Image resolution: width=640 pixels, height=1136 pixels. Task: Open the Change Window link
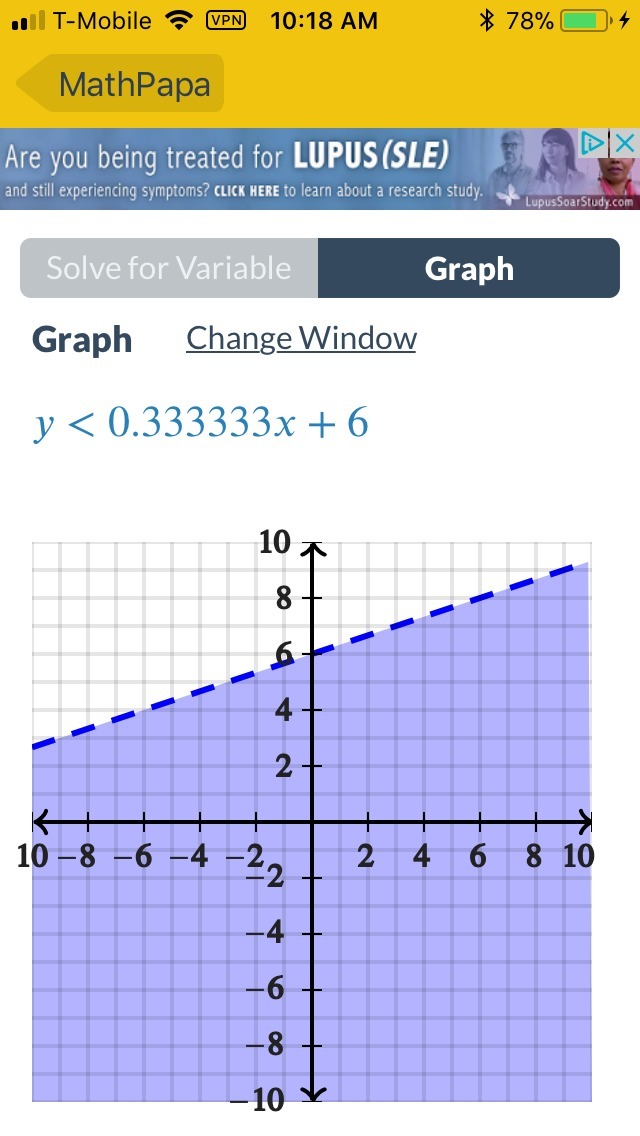(301, 339)
